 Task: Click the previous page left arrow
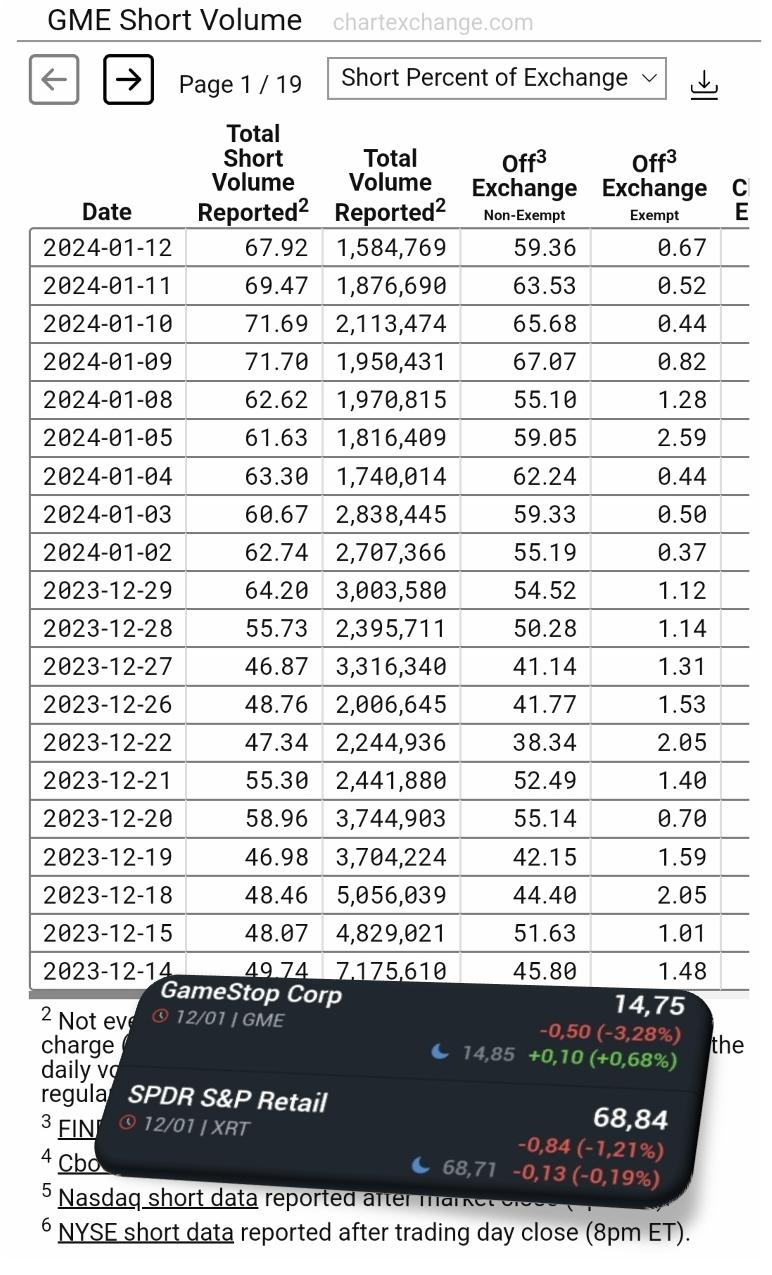[x=54, y=78]
